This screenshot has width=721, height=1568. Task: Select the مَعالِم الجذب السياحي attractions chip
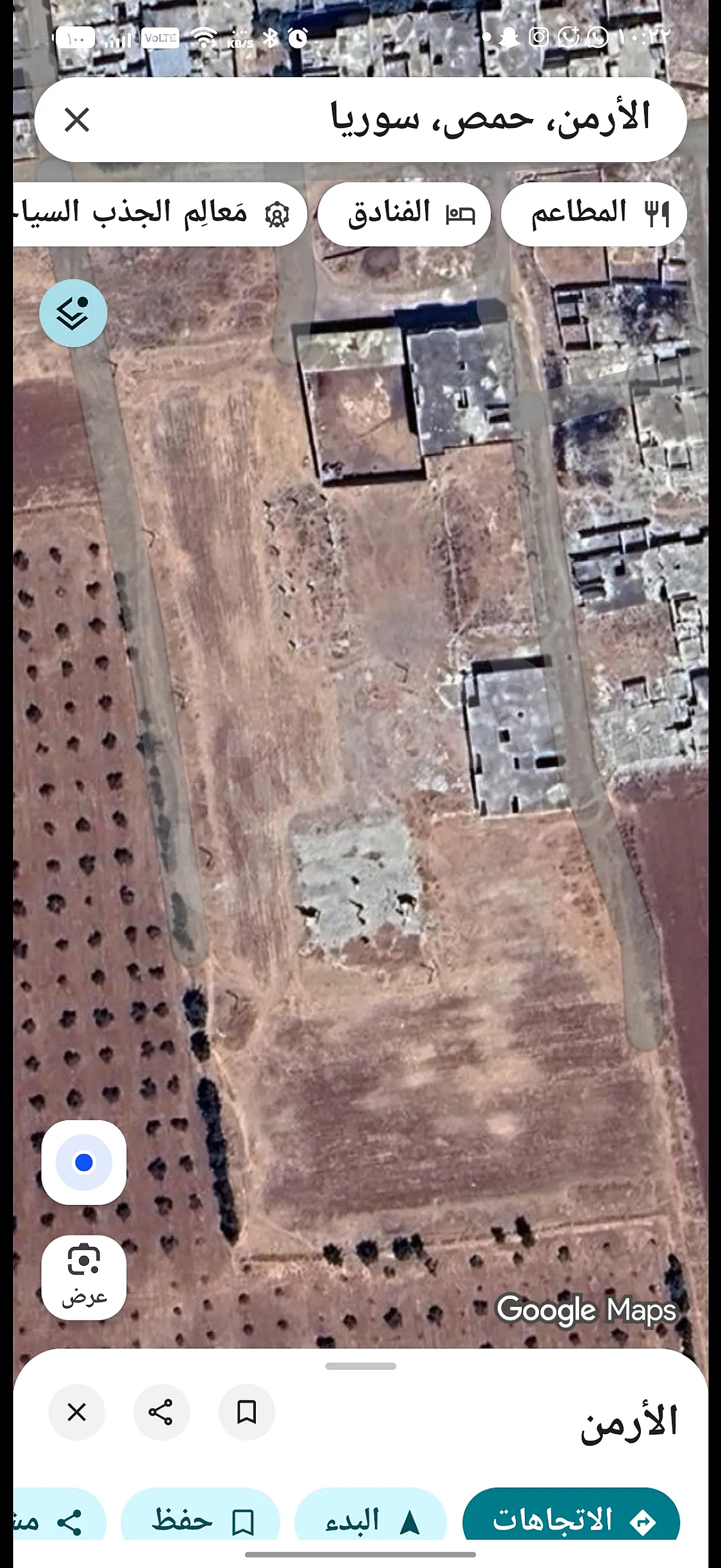pyautogui.click(x=158, y=214)
